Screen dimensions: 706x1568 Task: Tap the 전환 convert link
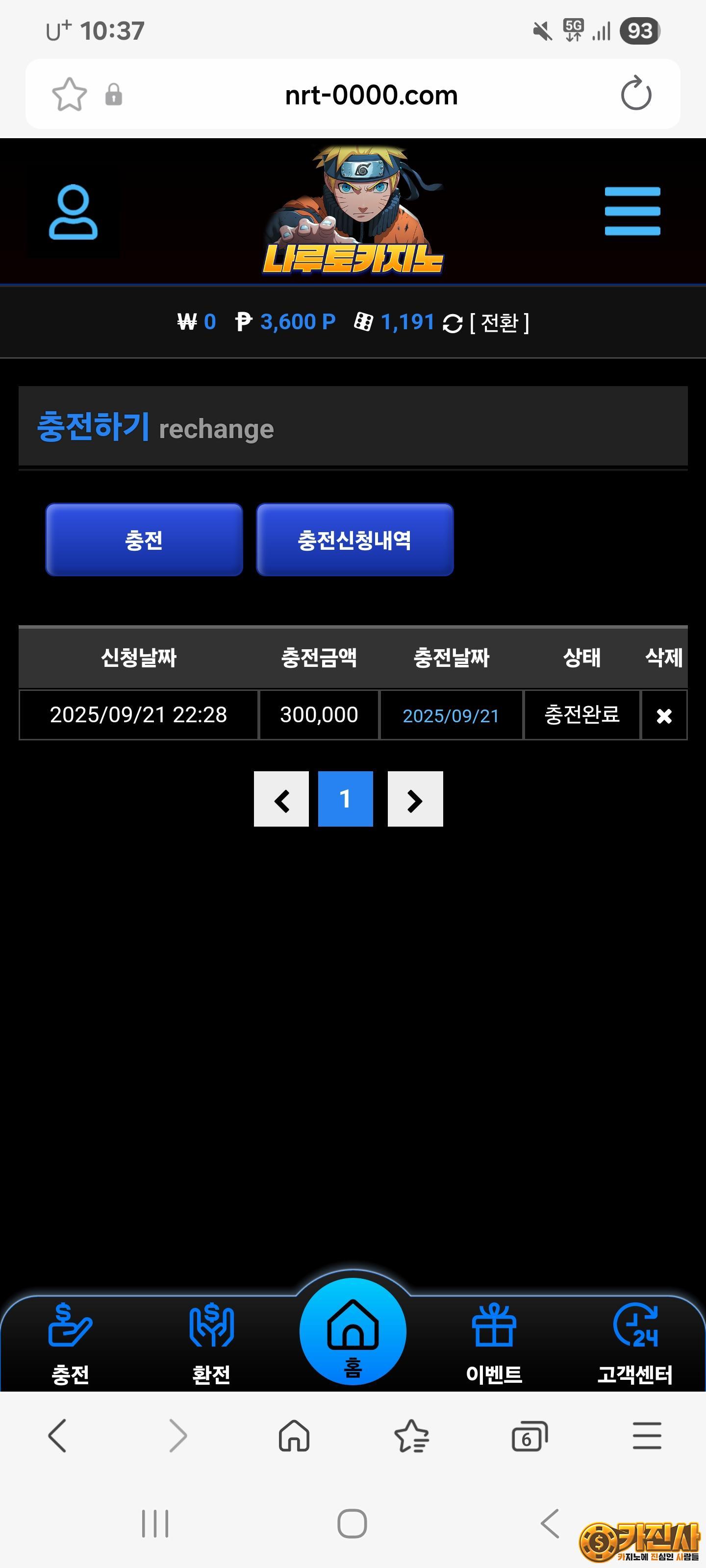pos(499,322)
